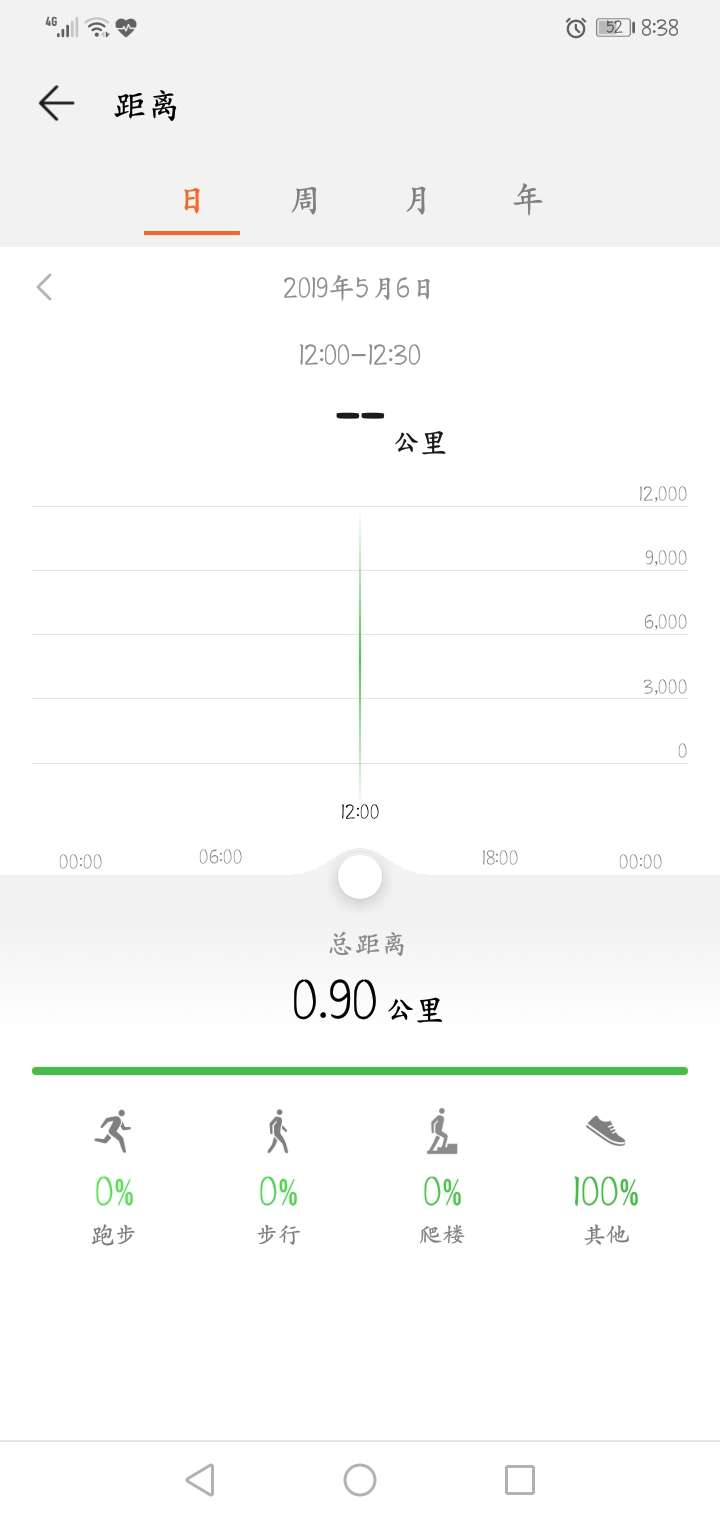
Task: Tap the 12:00-12:30 time range label
Action: pos(359,354)
